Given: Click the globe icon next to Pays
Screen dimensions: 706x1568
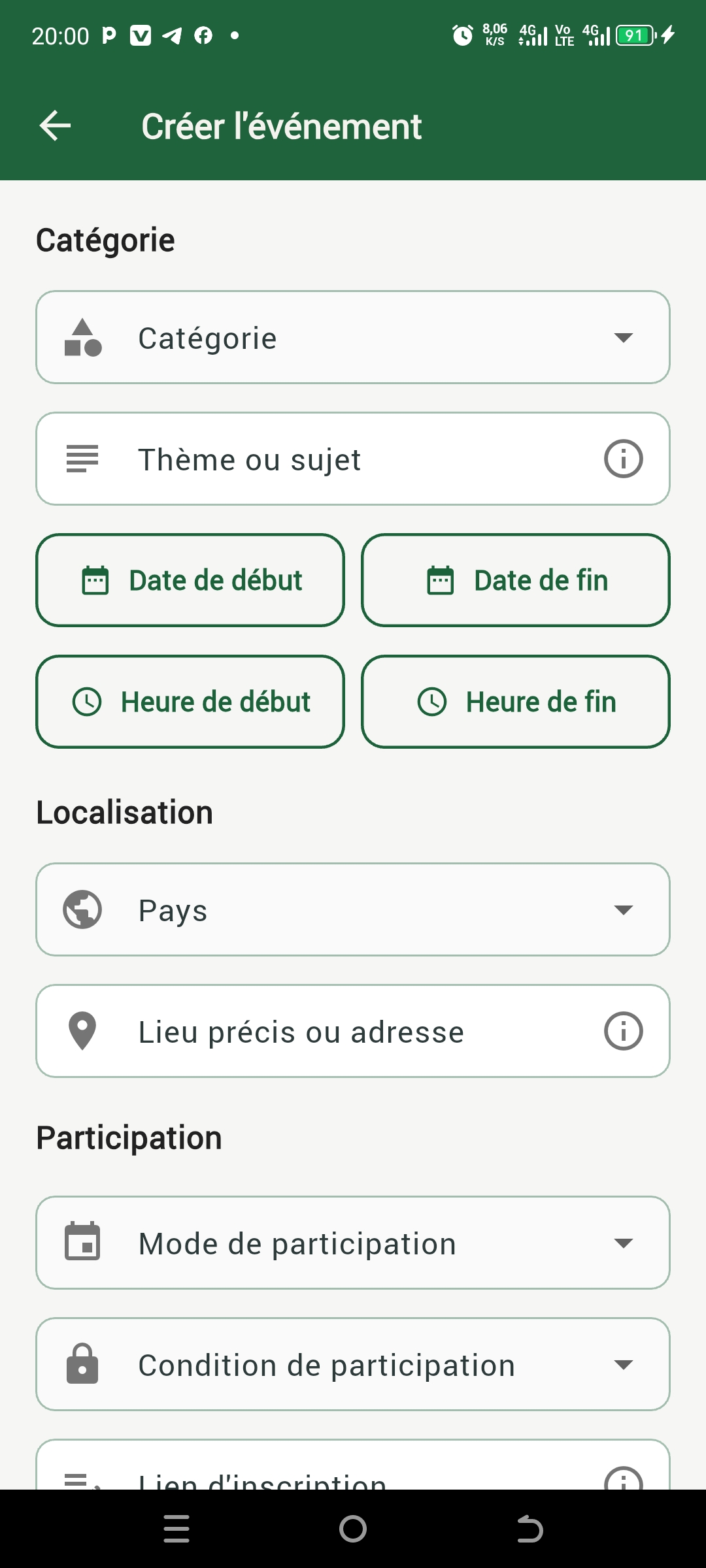Looking at the screenshot, I should pos(82,909).
